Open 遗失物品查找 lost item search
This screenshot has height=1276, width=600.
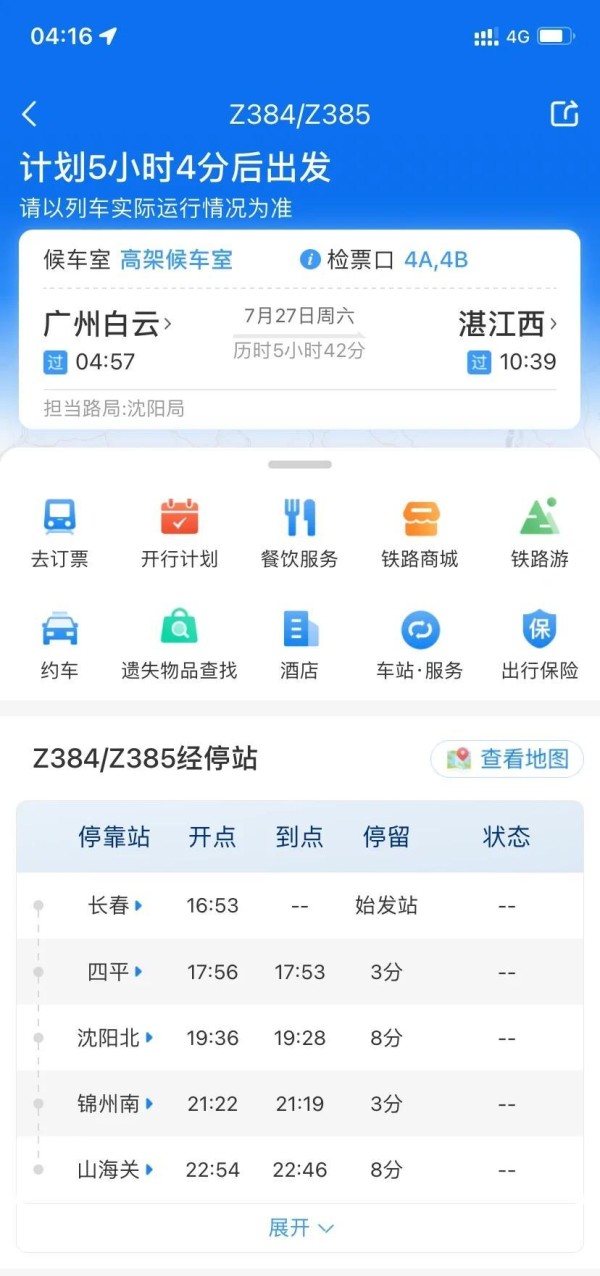click(179, 646)
